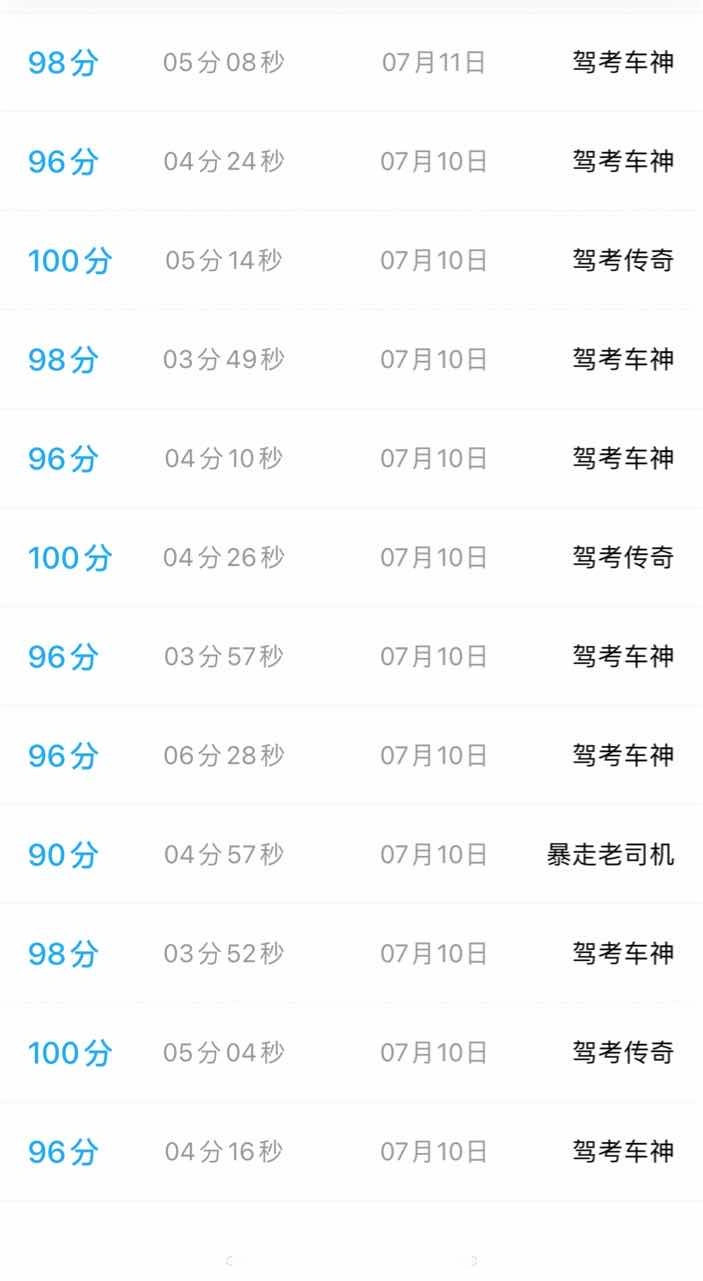
Task: View the 100分 exam lasting 05分14秒
Action: pyautogui.click(x=351, y=260)
